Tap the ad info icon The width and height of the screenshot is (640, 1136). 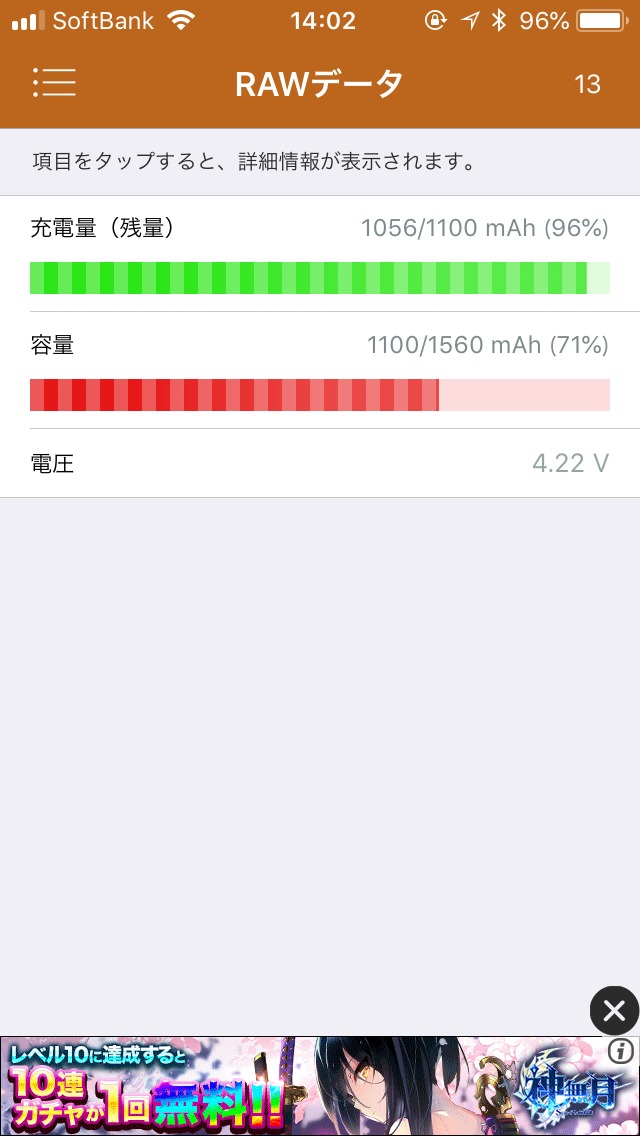[620, 1052]
